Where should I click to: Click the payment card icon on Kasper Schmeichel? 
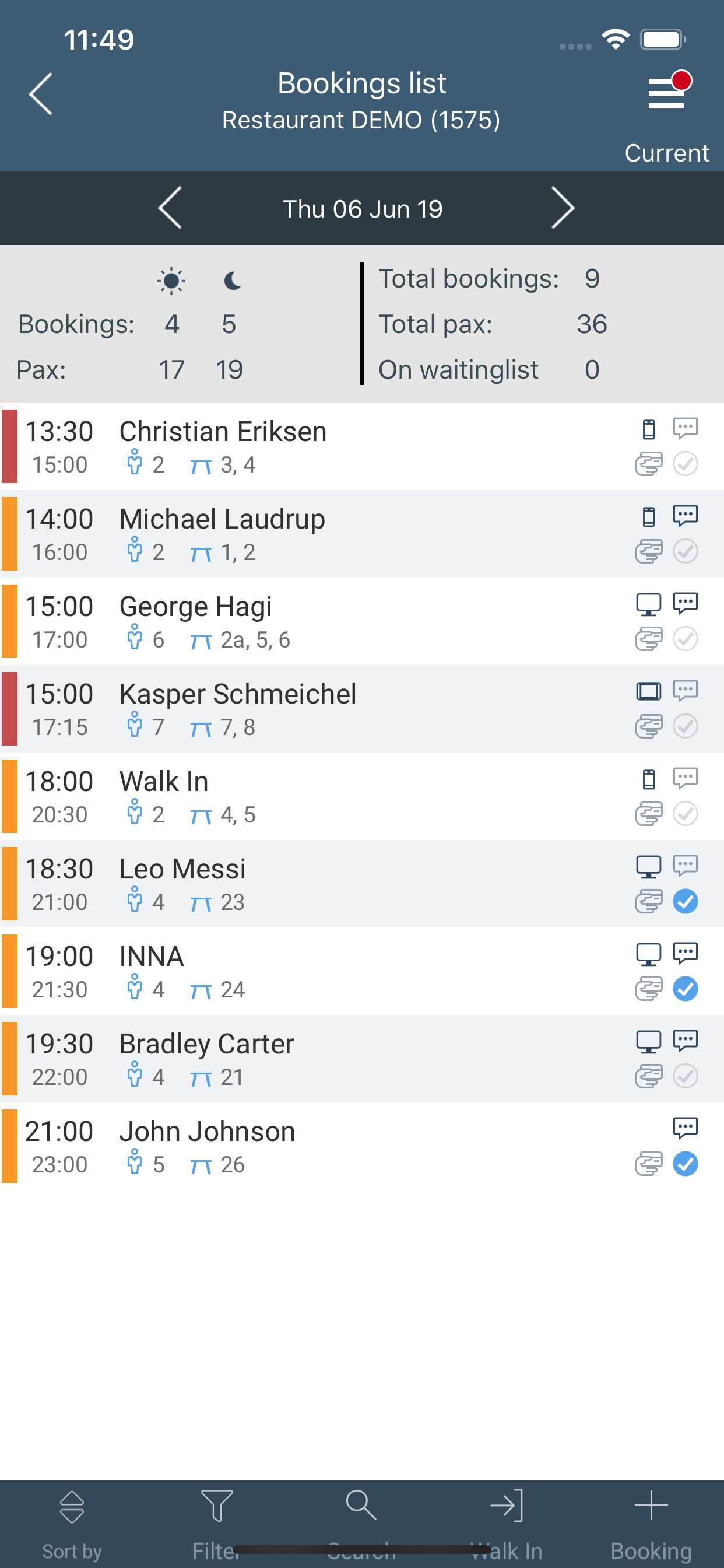coord(649,726)
